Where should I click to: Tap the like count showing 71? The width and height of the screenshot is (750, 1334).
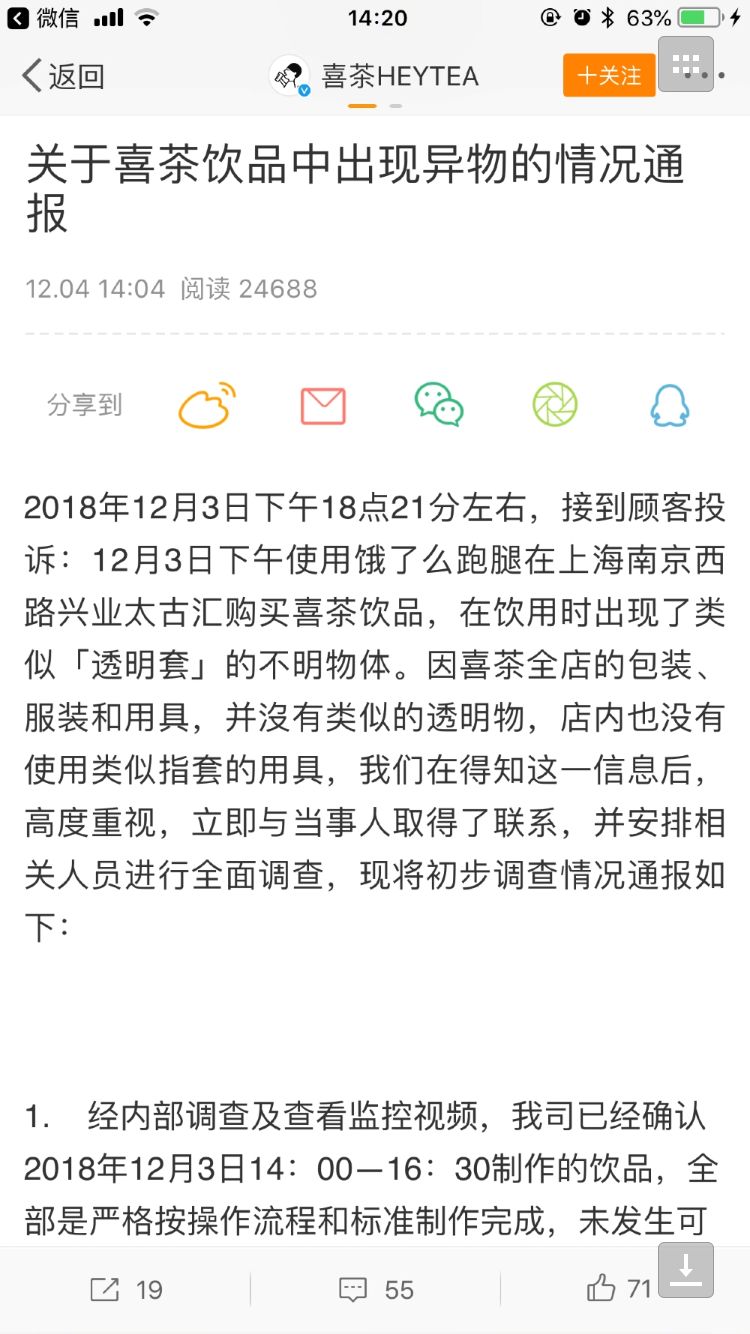[640, 1289]
